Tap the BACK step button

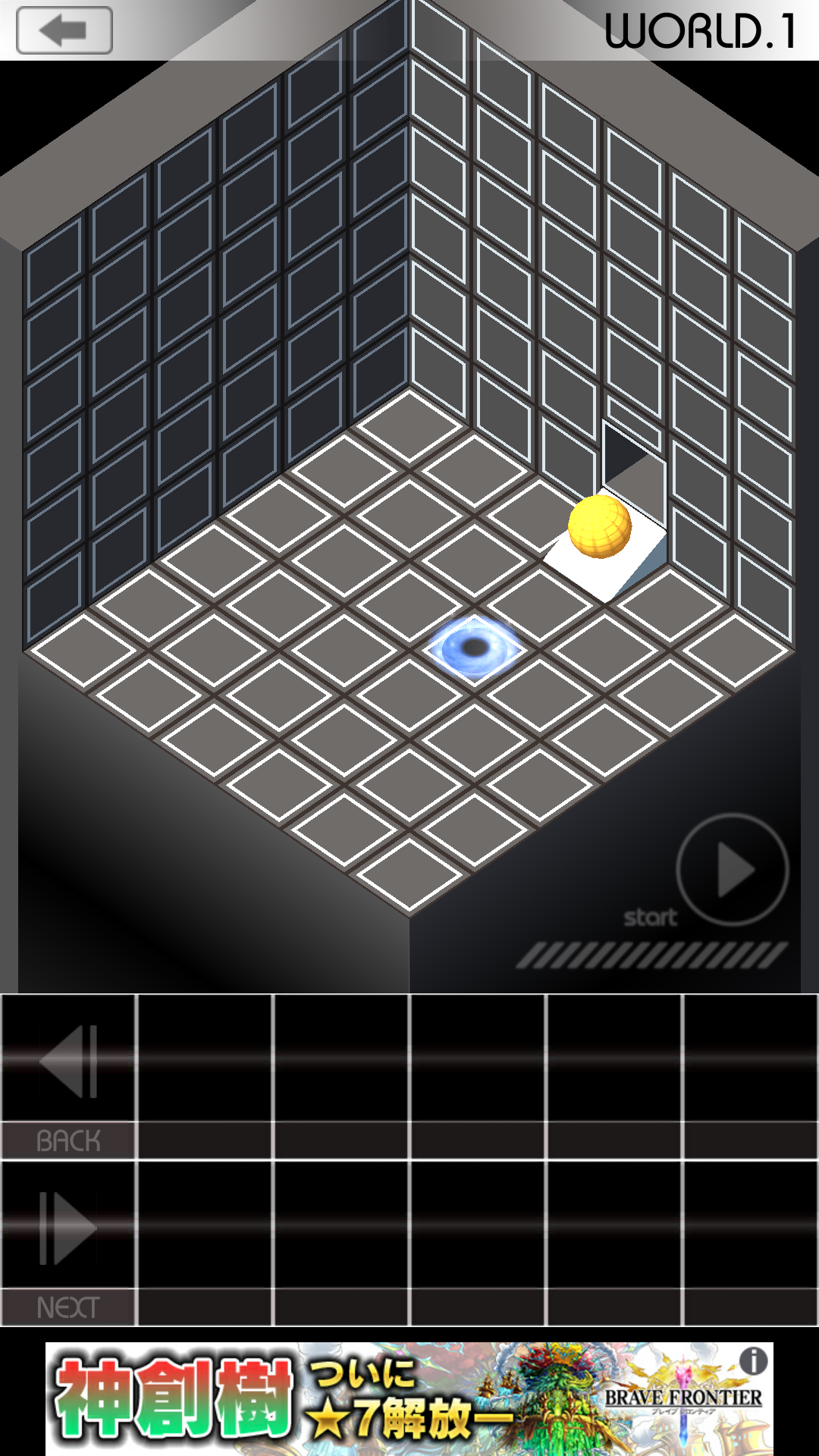tap(68, 1077)
